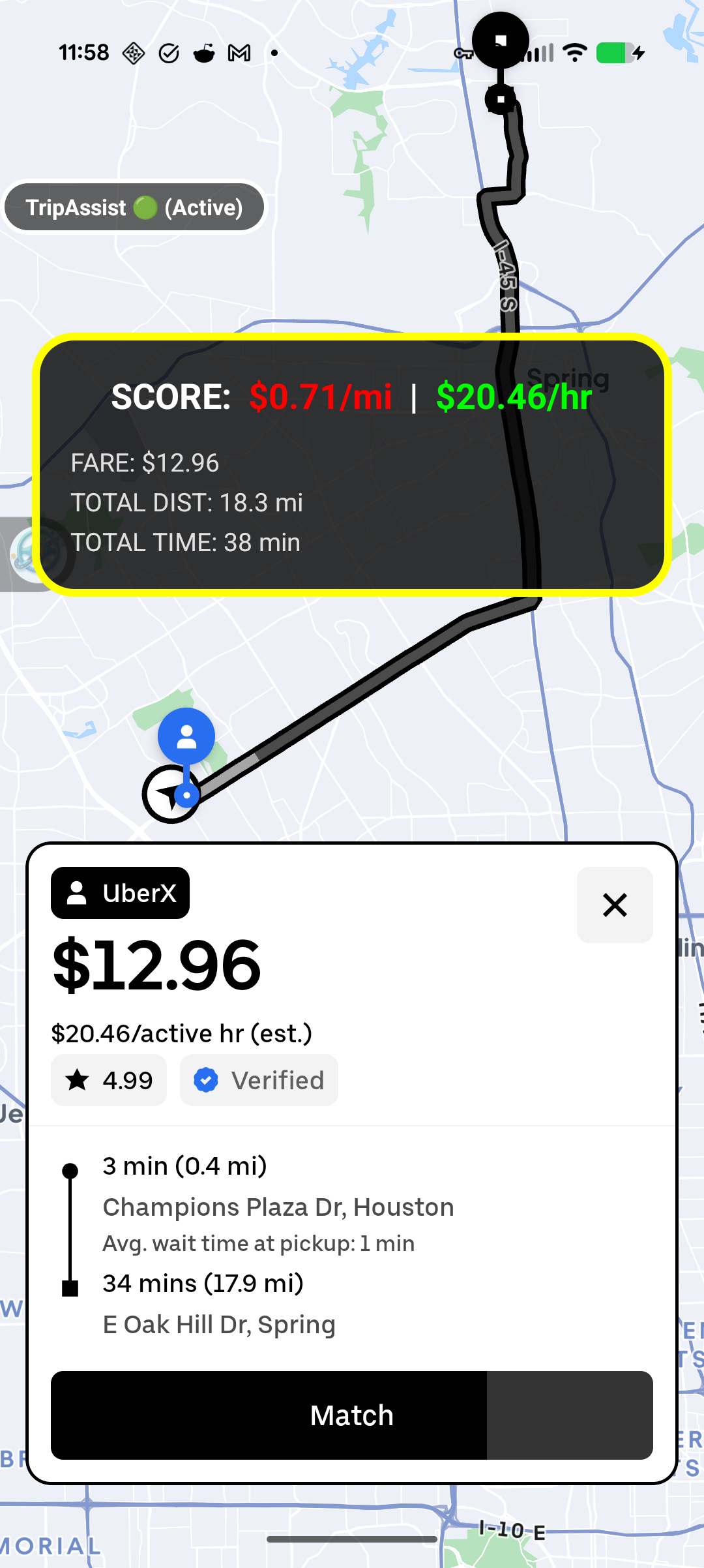Tap the blue Verified checkmark badge
This screenshot has height=1568, width=704.
pos(206,1080)
